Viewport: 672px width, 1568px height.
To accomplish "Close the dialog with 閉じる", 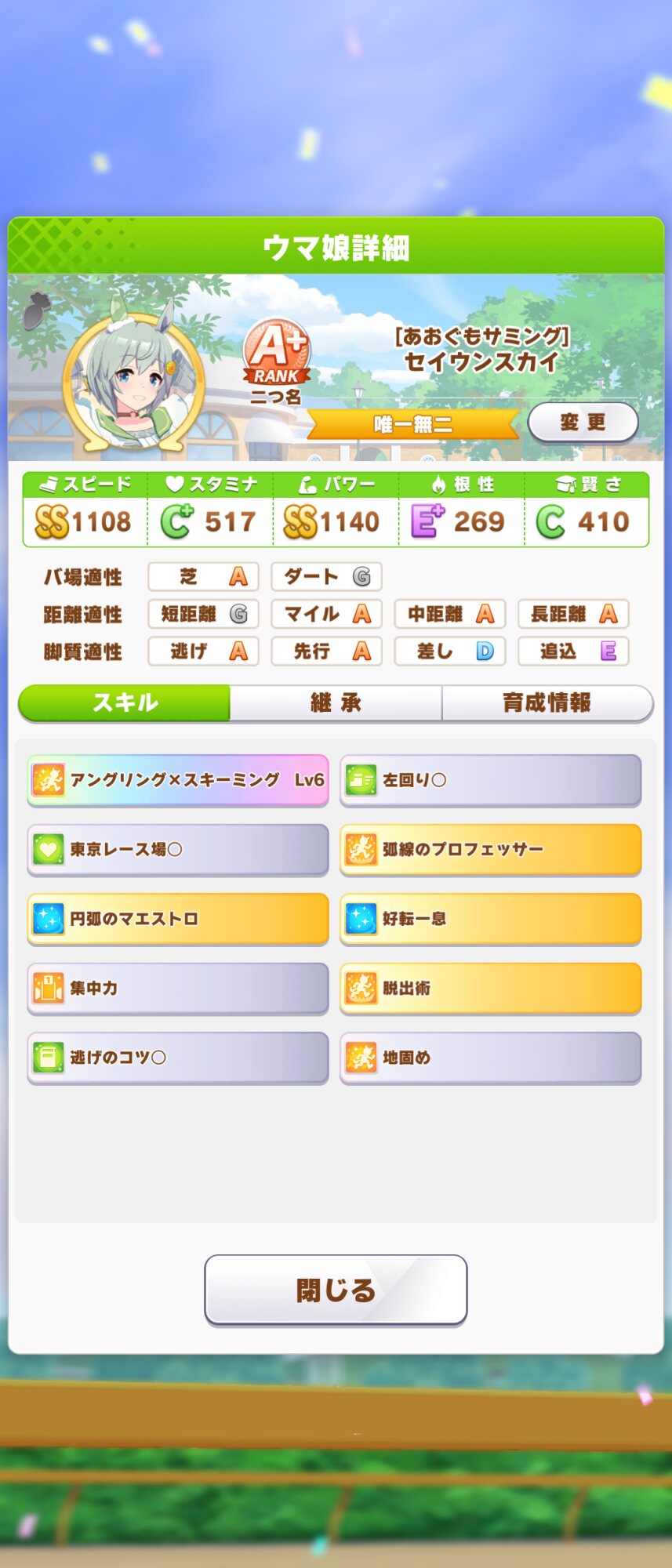I will [x=336, y=1290].
